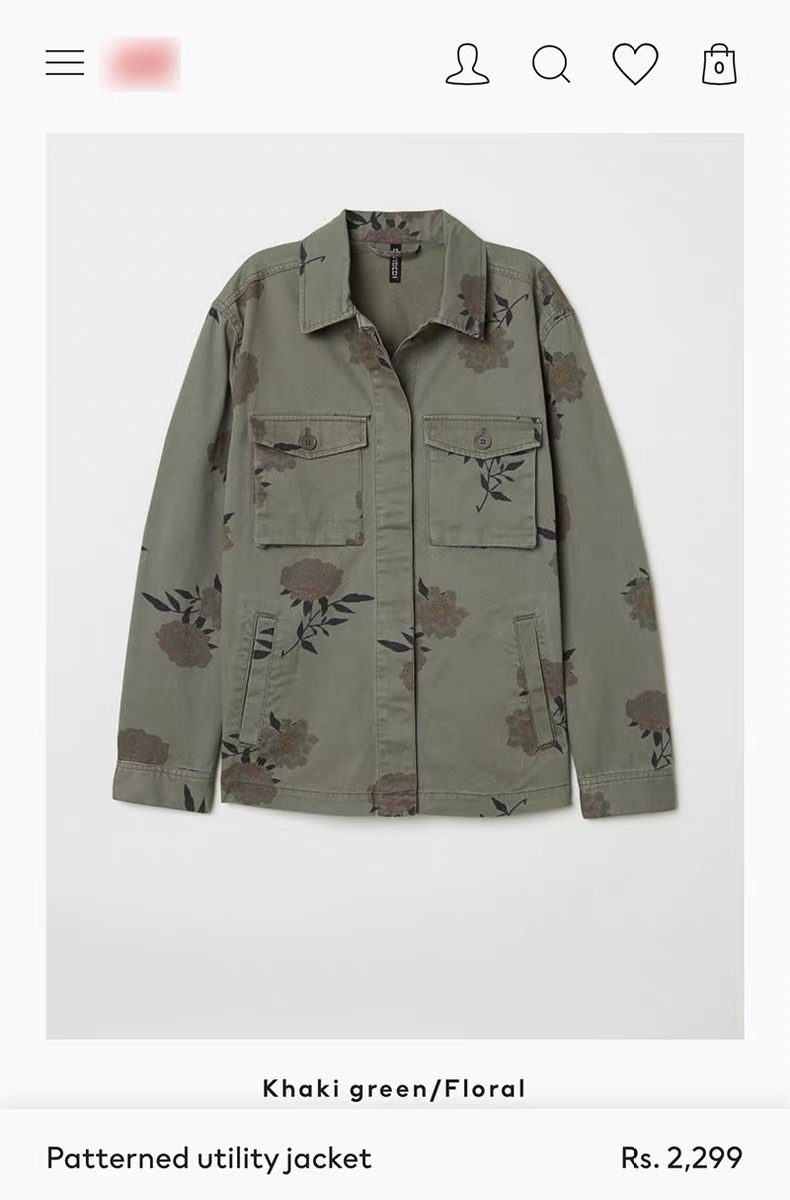Open the shopping bag

coord(719,64)
